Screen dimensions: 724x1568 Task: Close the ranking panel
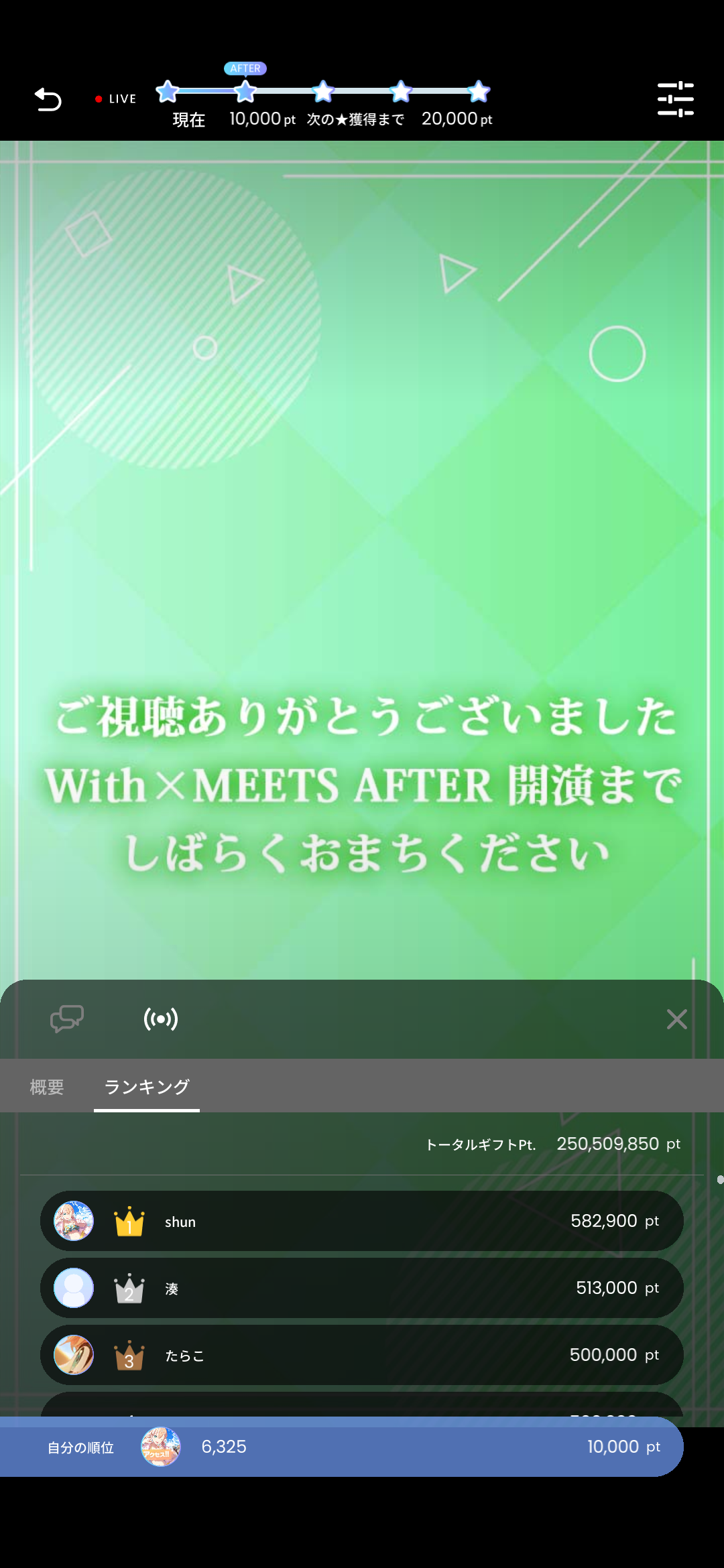coord(676,1019)
